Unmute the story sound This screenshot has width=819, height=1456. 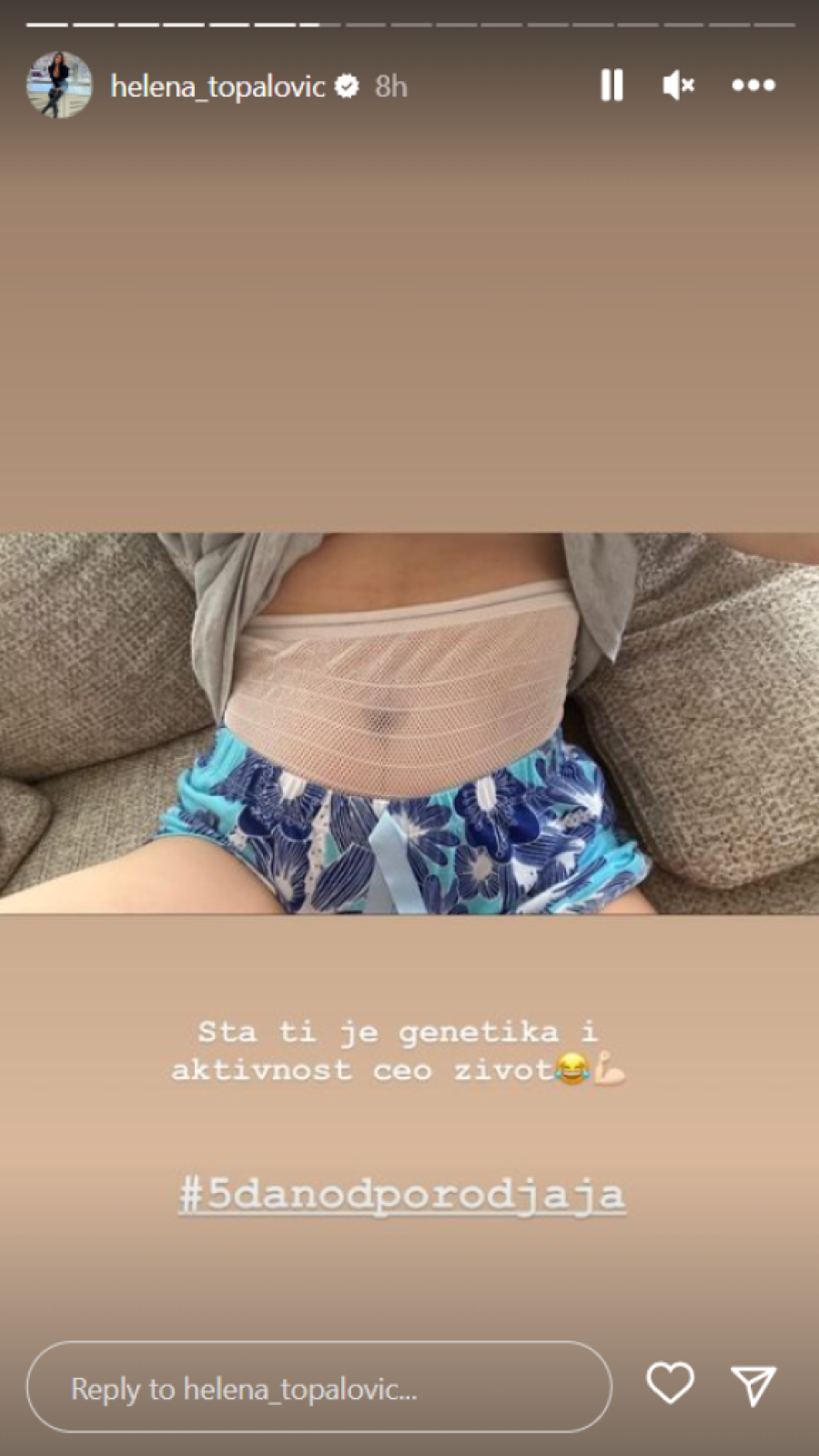[x=679, y=86]
